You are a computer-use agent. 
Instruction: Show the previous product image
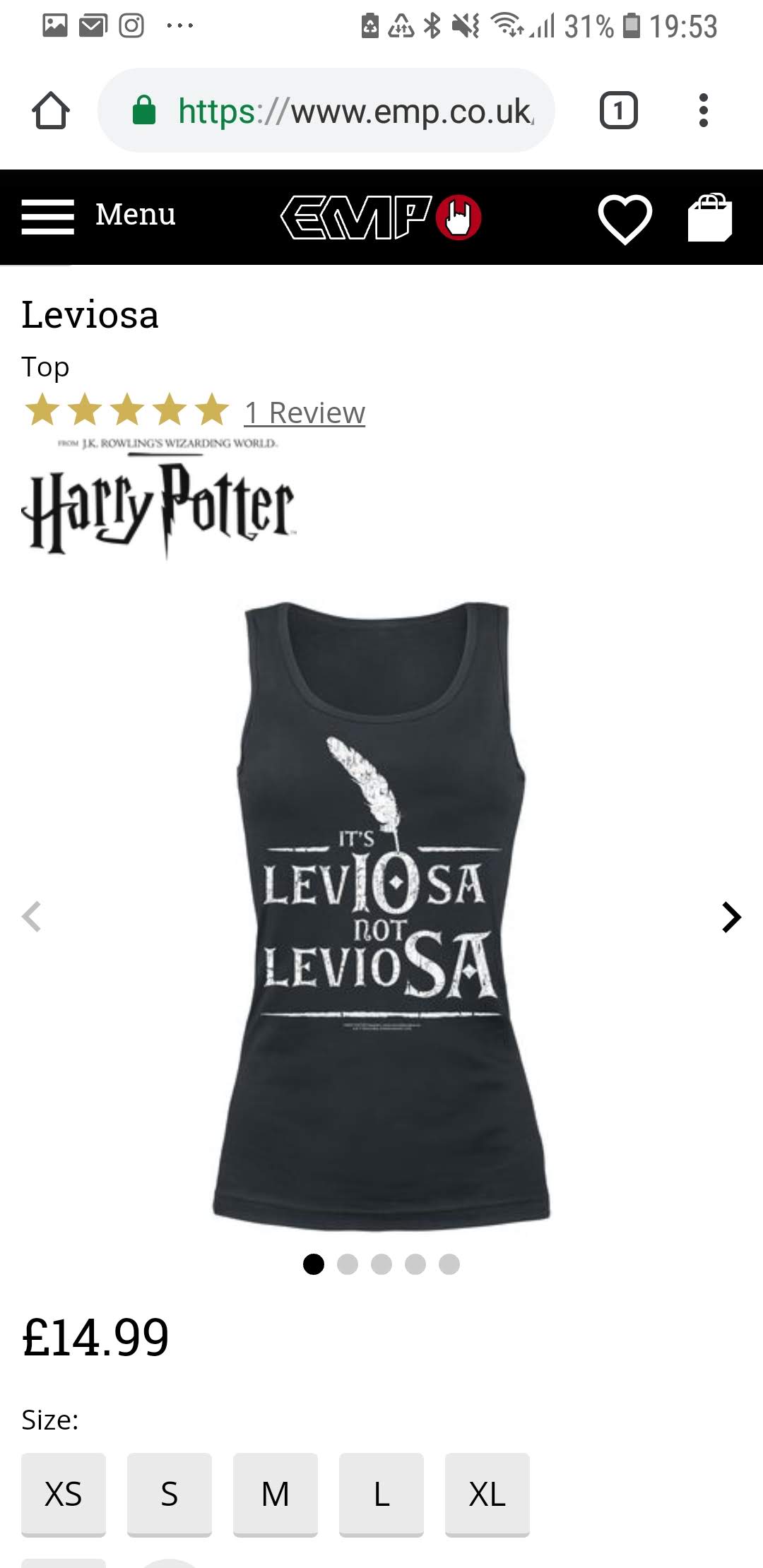click(x=32, y=917)
